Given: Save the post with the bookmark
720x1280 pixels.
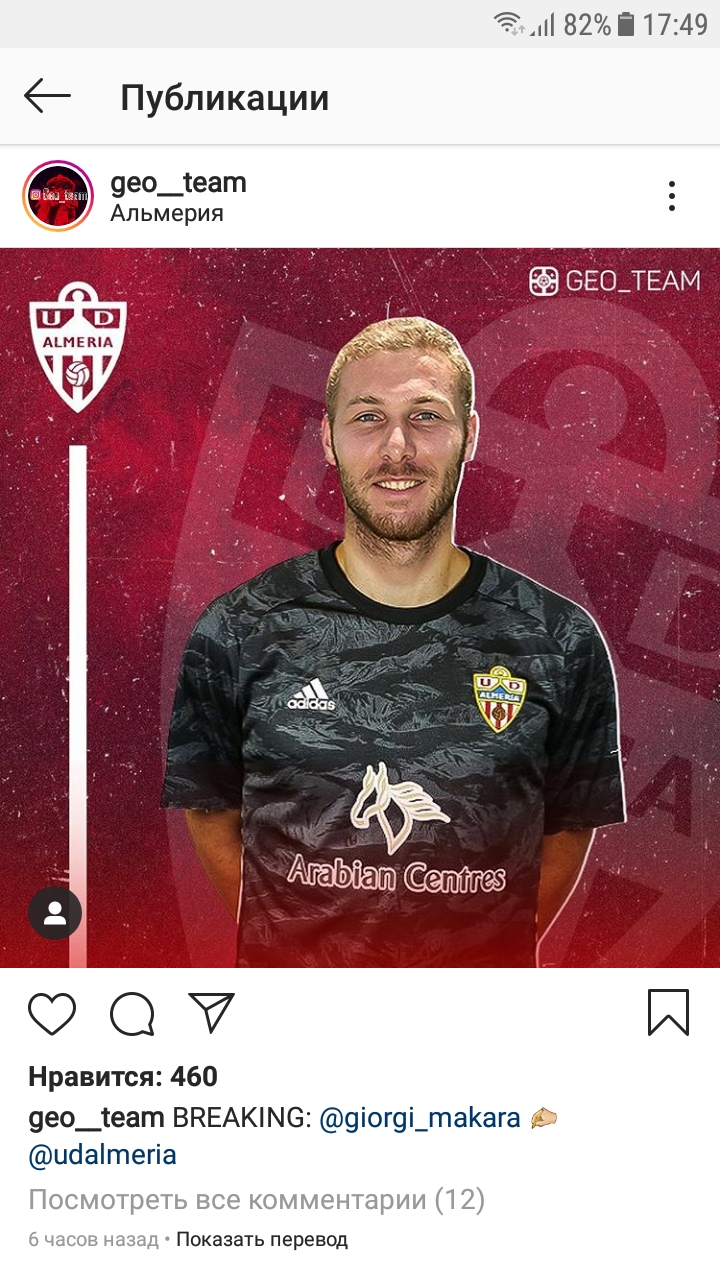Looking at the screenshot, I should tap(668, 1012).
